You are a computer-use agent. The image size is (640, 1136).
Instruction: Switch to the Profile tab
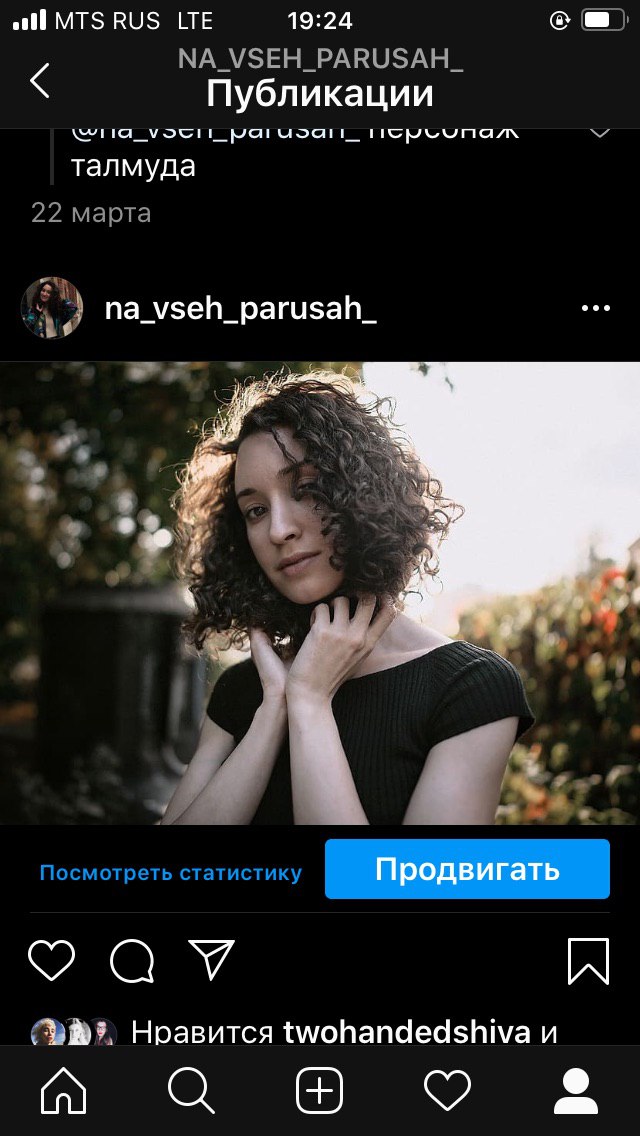pyautogui.click(x=576, y=1090)
